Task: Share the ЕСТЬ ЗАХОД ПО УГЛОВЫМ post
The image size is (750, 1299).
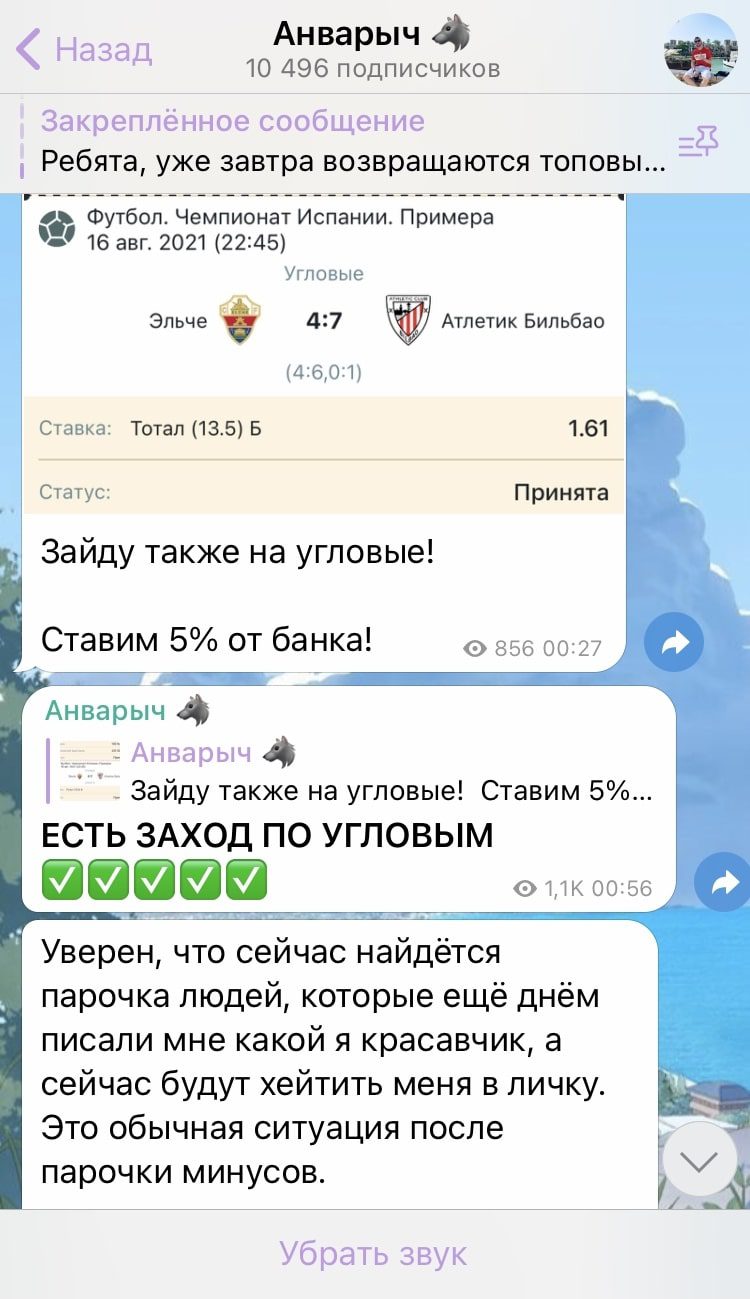Action: coord(722,882)
